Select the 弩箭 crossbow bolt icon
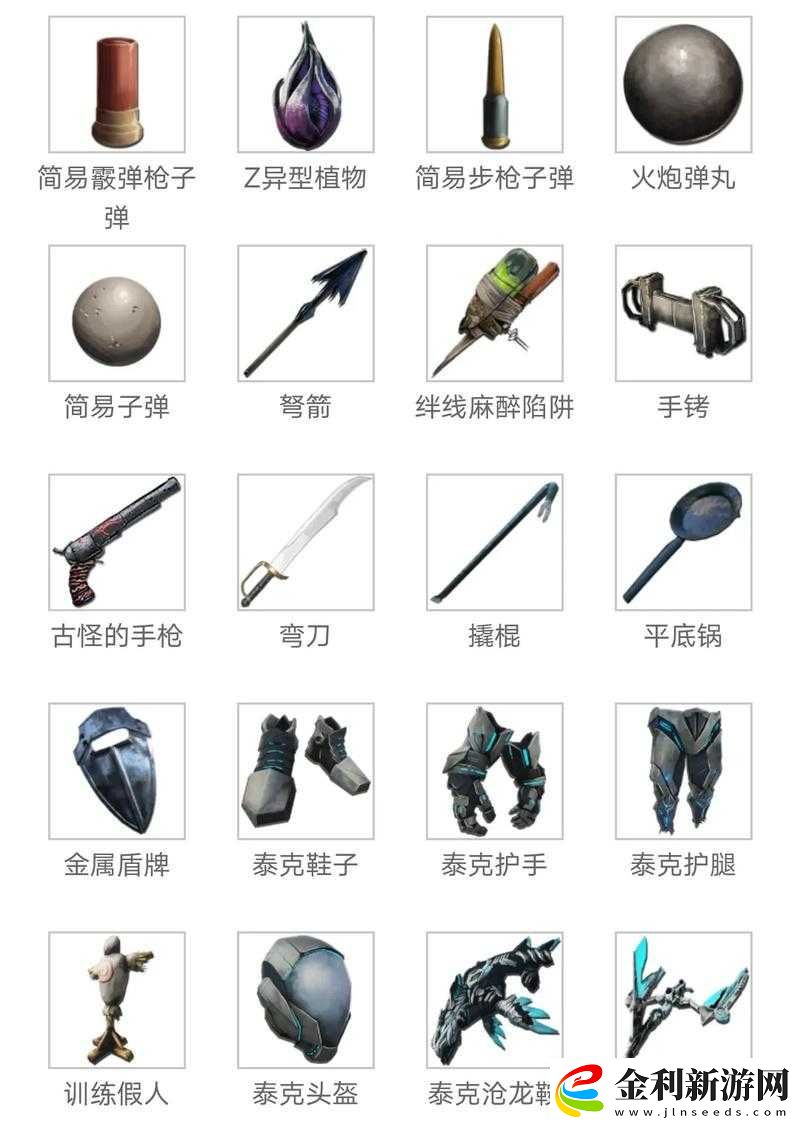The image size is (800, 1124). (x=305, y=312)
